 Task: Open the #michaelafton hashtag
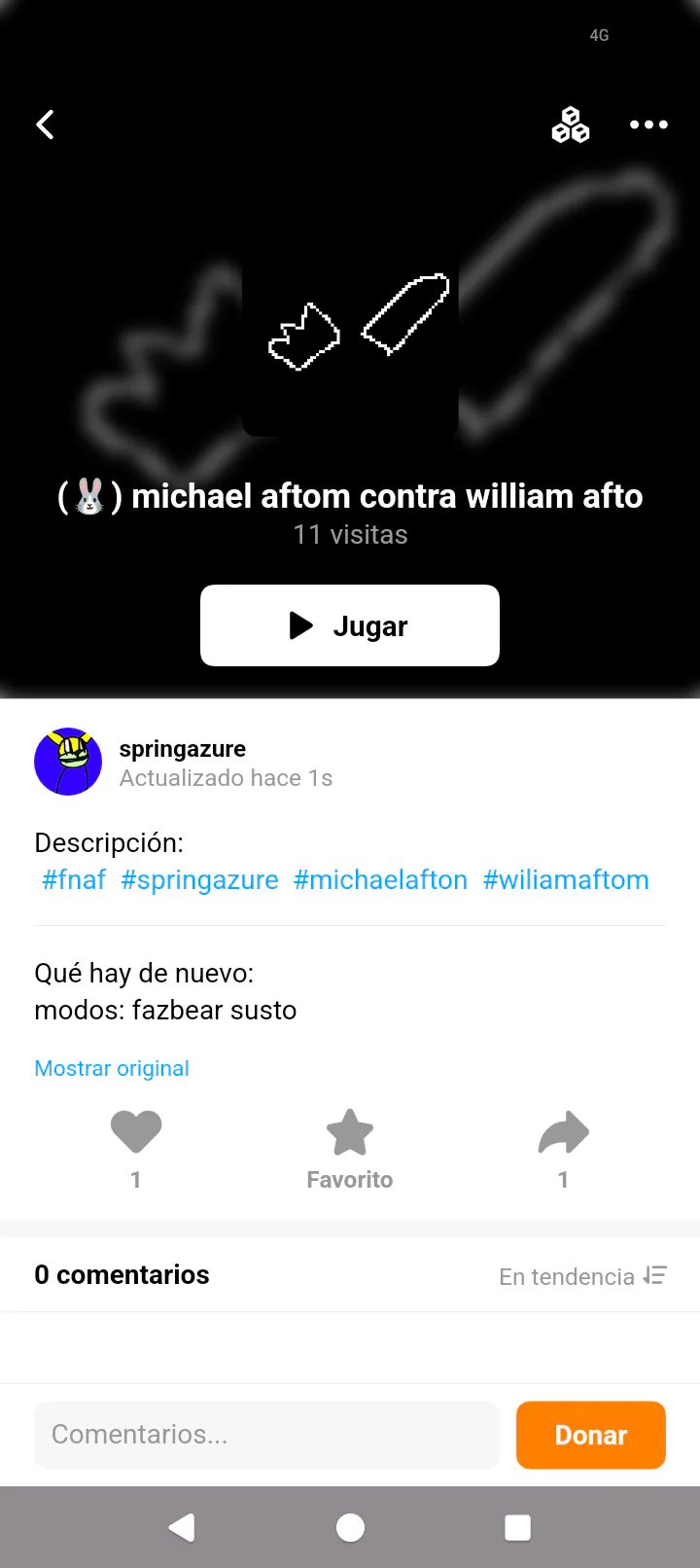[x=380, y=880]
